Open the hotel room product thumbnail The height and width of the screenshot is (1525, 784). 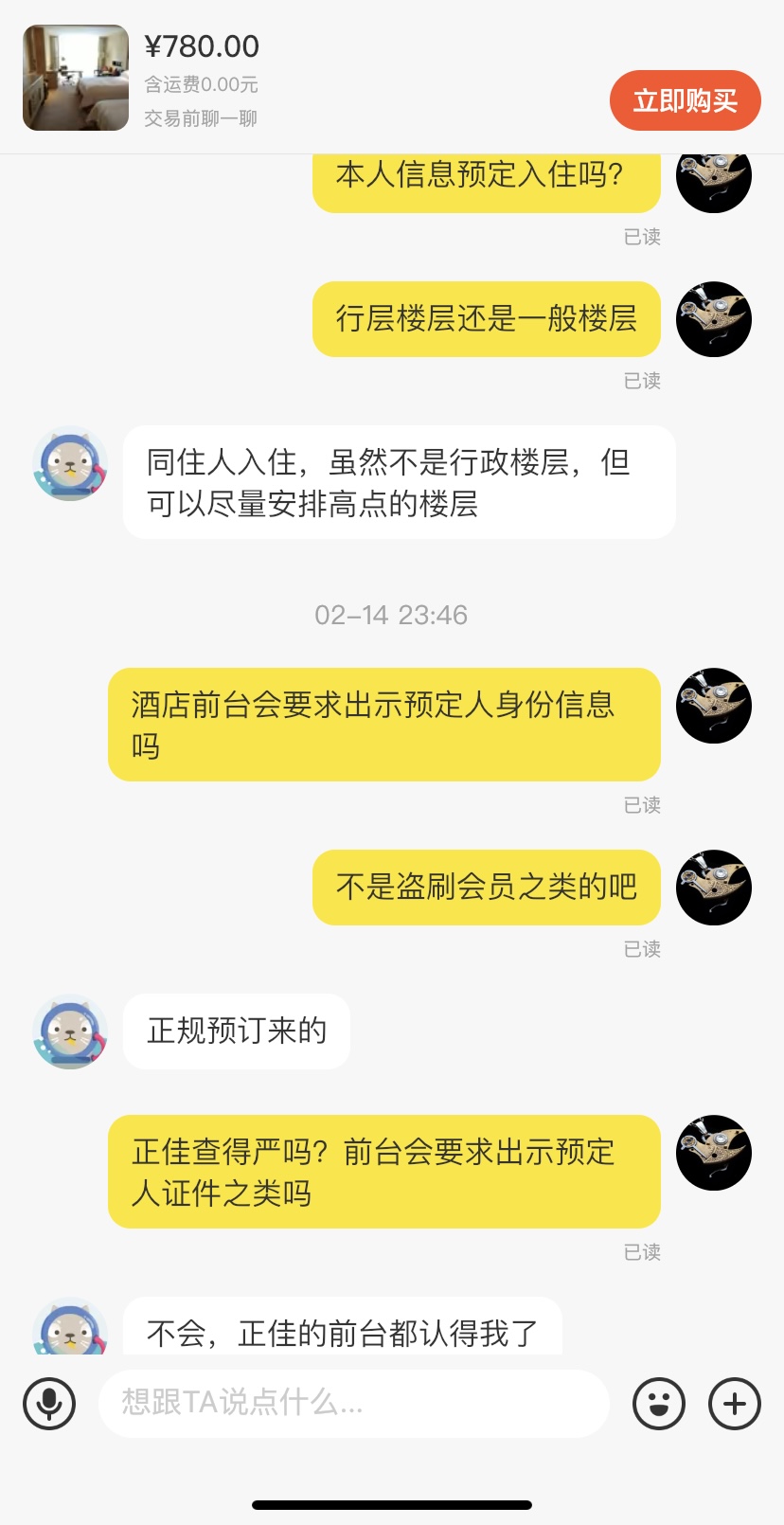[76, 78]
